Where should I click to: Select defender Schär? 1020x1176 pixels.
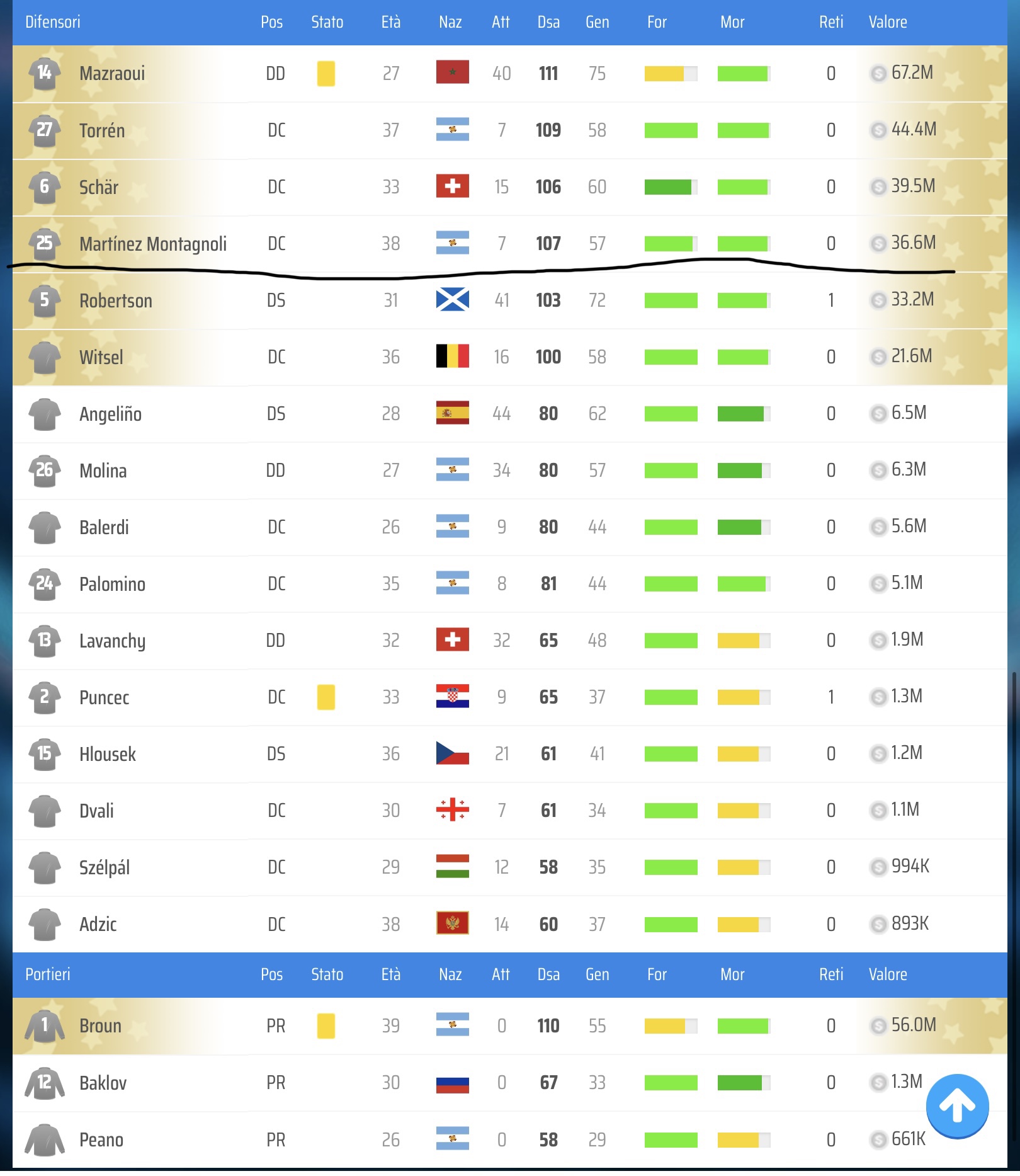pyautogui.click(x=99, y=187)
